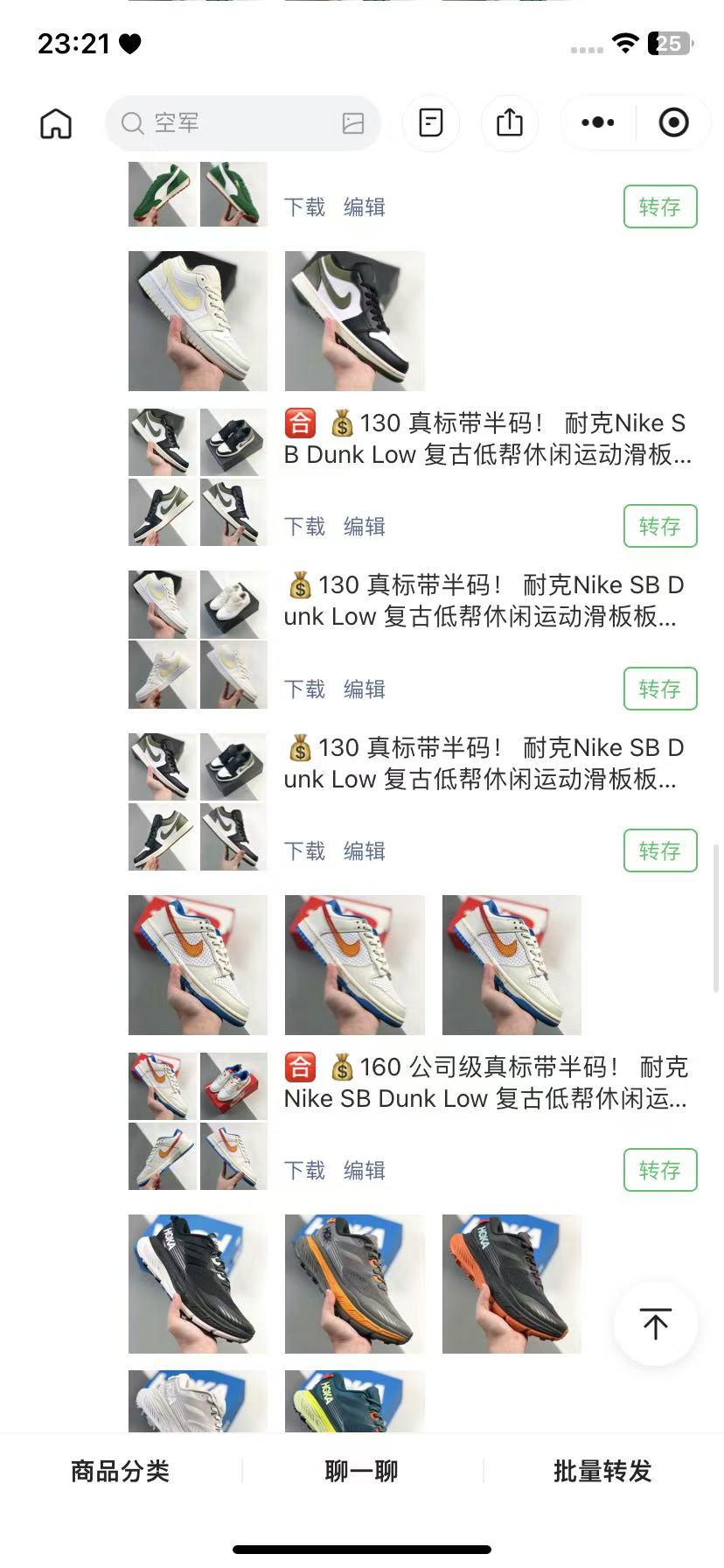
Task: Open 聊一聊 chat
Action: 361,1471
